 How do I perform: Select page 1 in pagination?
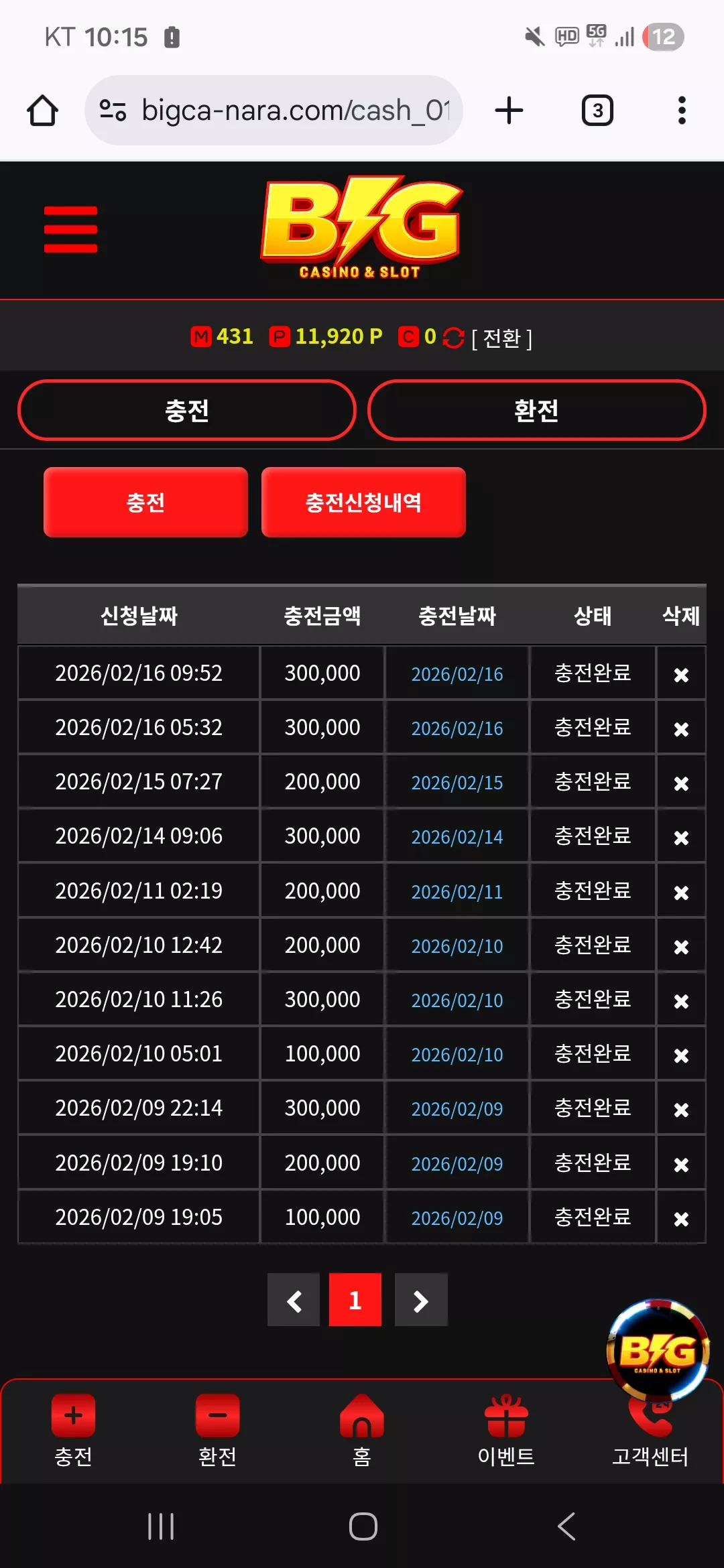click(355, 1300)
